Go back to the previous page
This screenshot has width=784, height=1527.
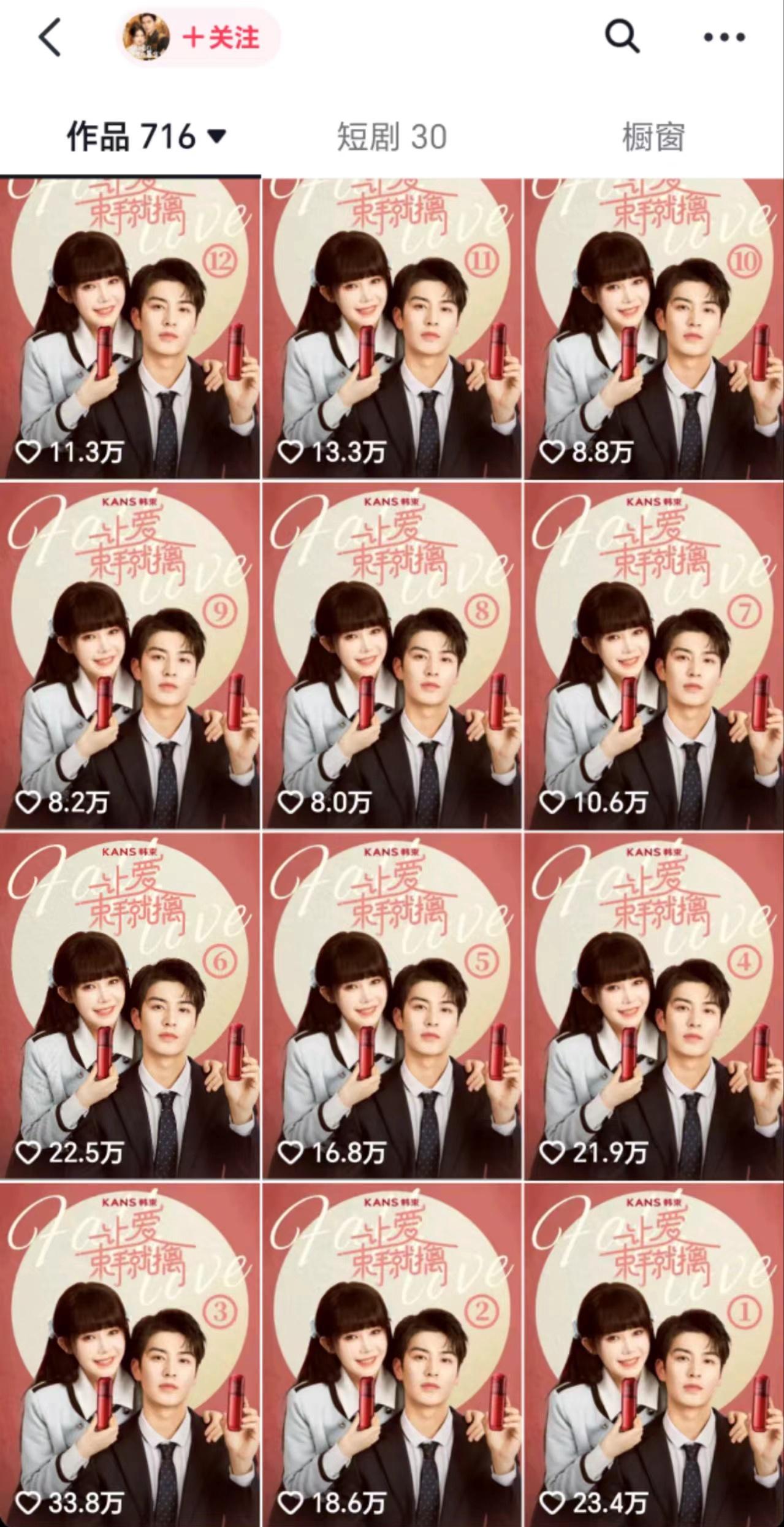click(50, 37)
